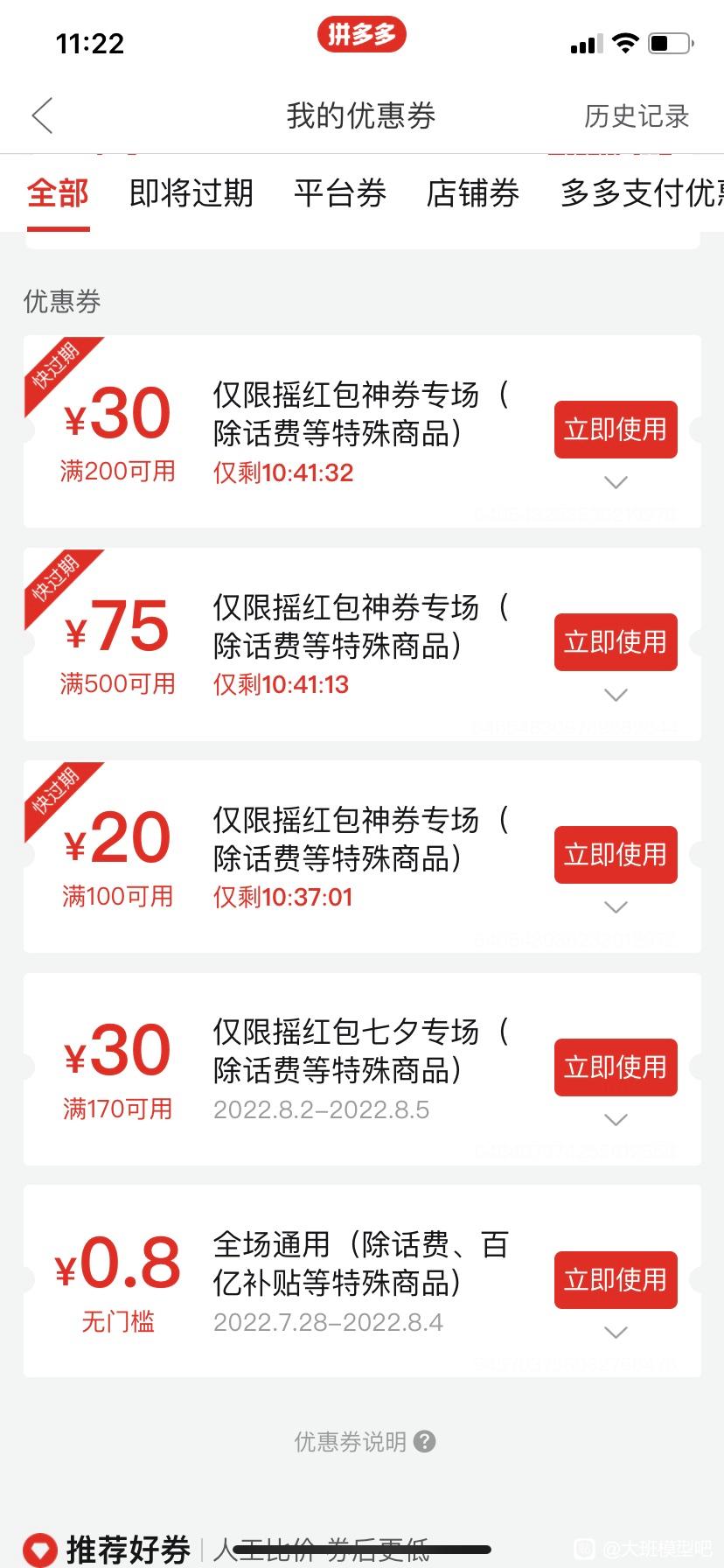Expand details of the ¥0.8 coupon

pyautogui.click(x=616, y=1333)
